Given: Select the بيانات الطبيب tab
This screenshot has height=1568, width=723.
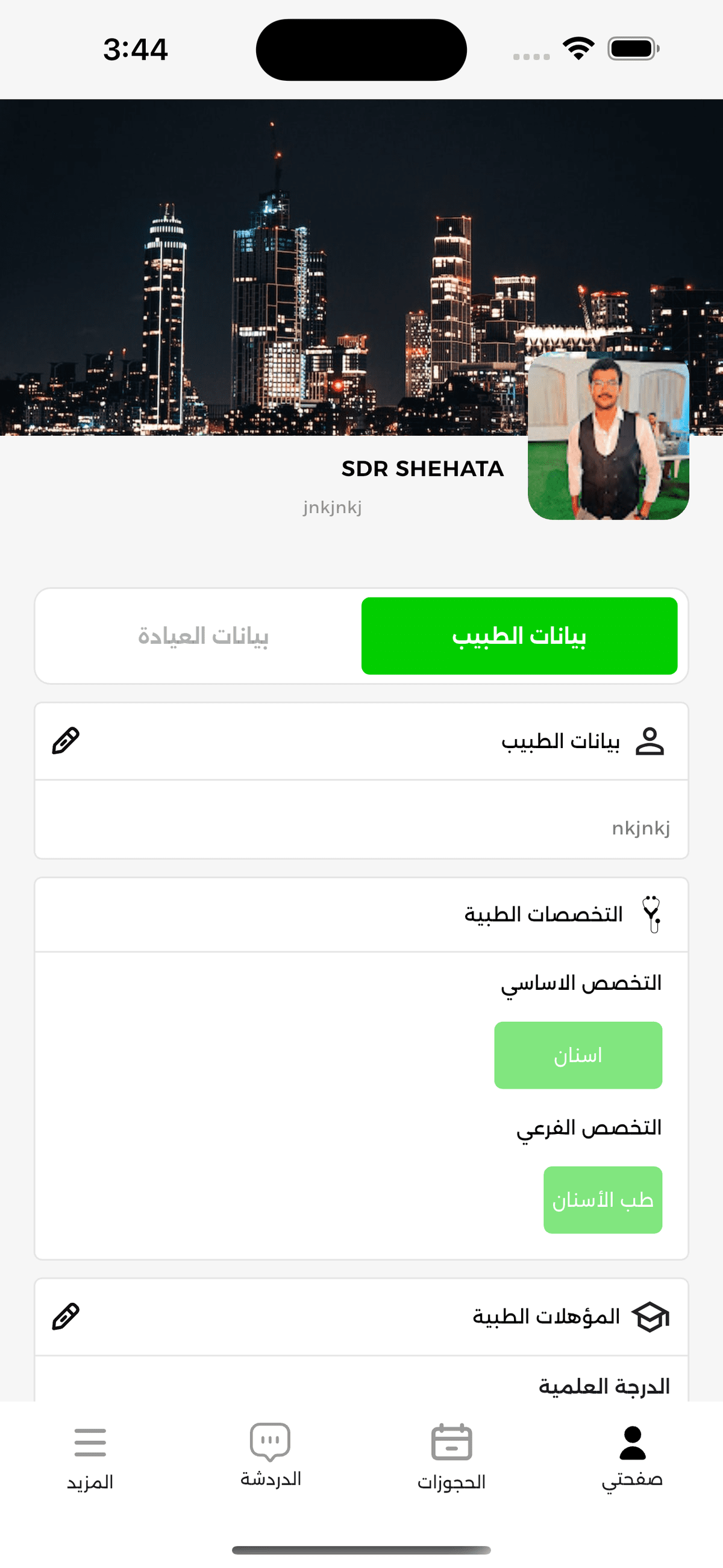Looking at the screenshot, I should (519, 636).
